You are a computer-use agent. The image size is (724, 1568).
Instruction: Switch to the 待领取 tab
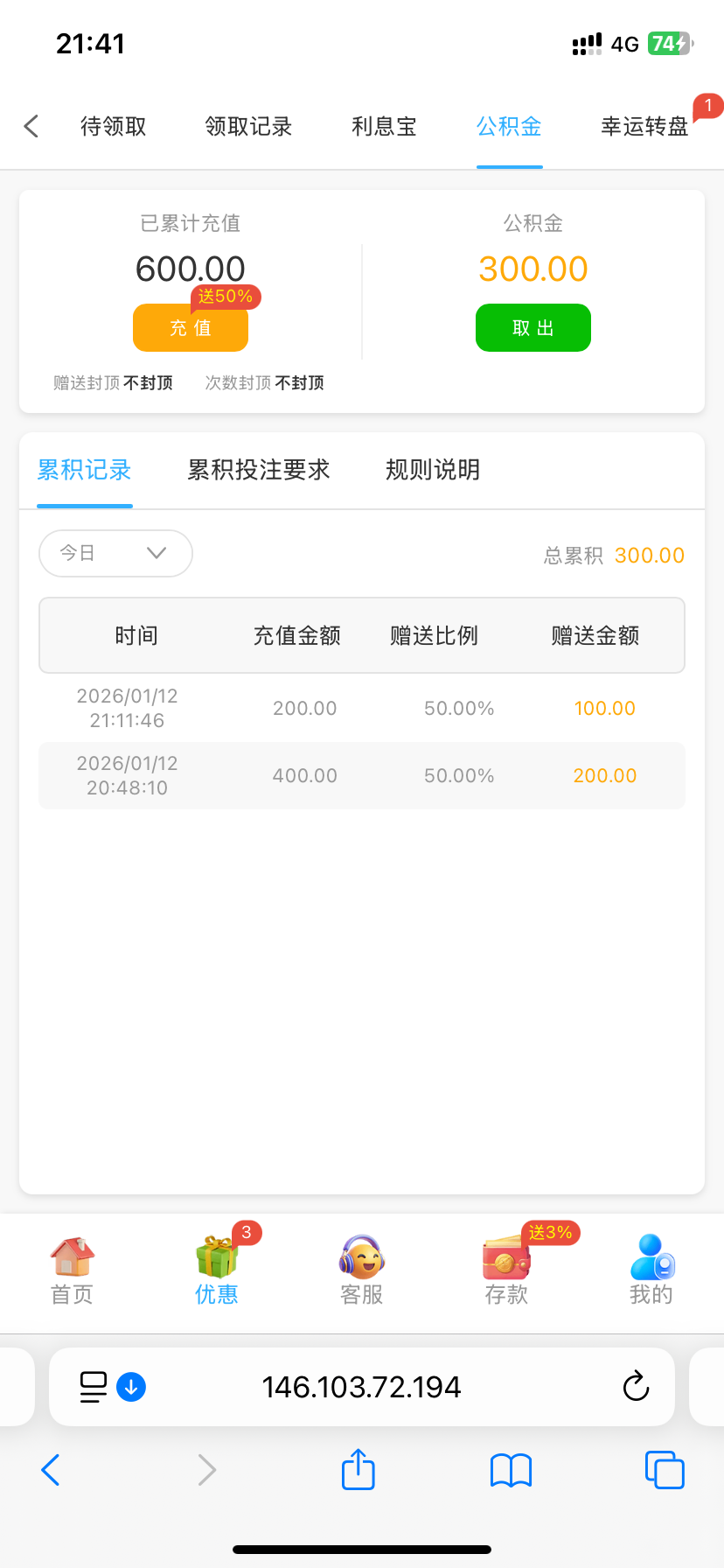click(114, 127)
